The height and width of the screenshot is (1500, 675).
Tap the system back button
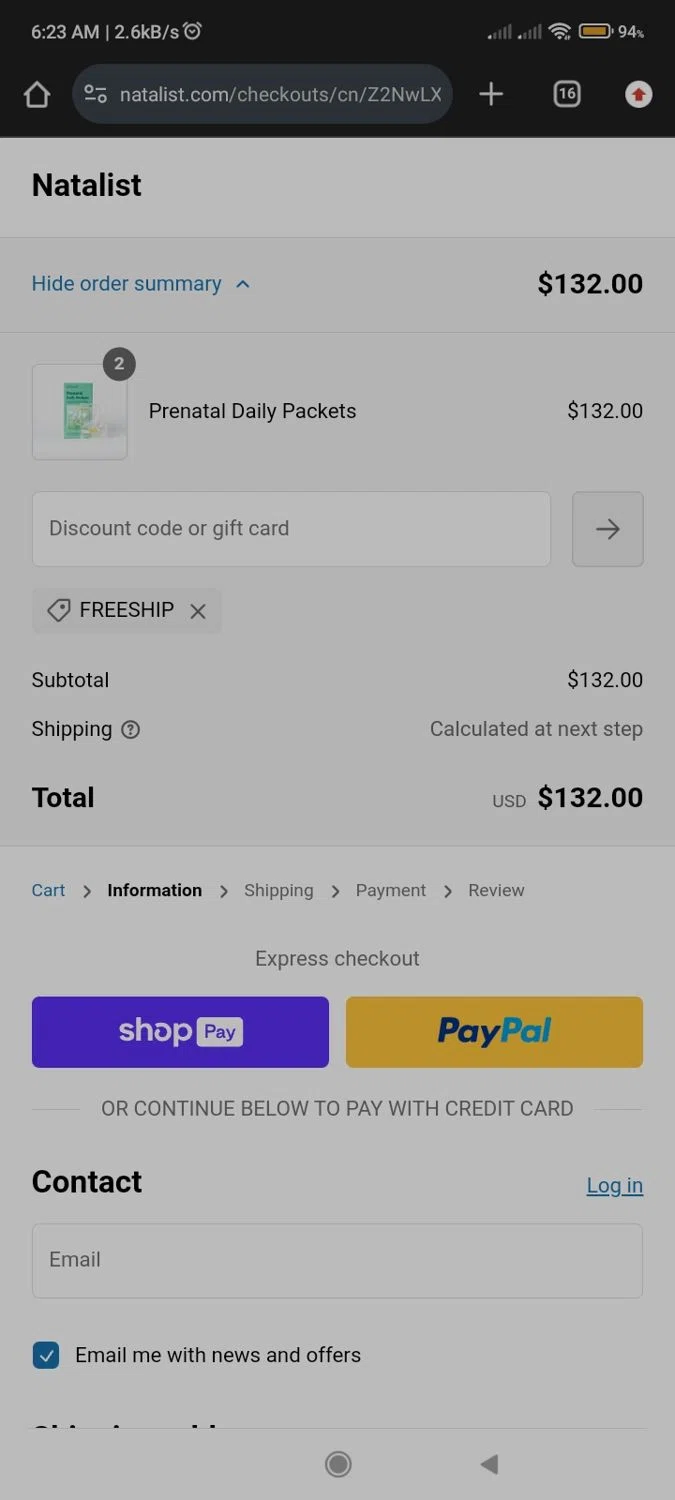(x=489, y=1465)
